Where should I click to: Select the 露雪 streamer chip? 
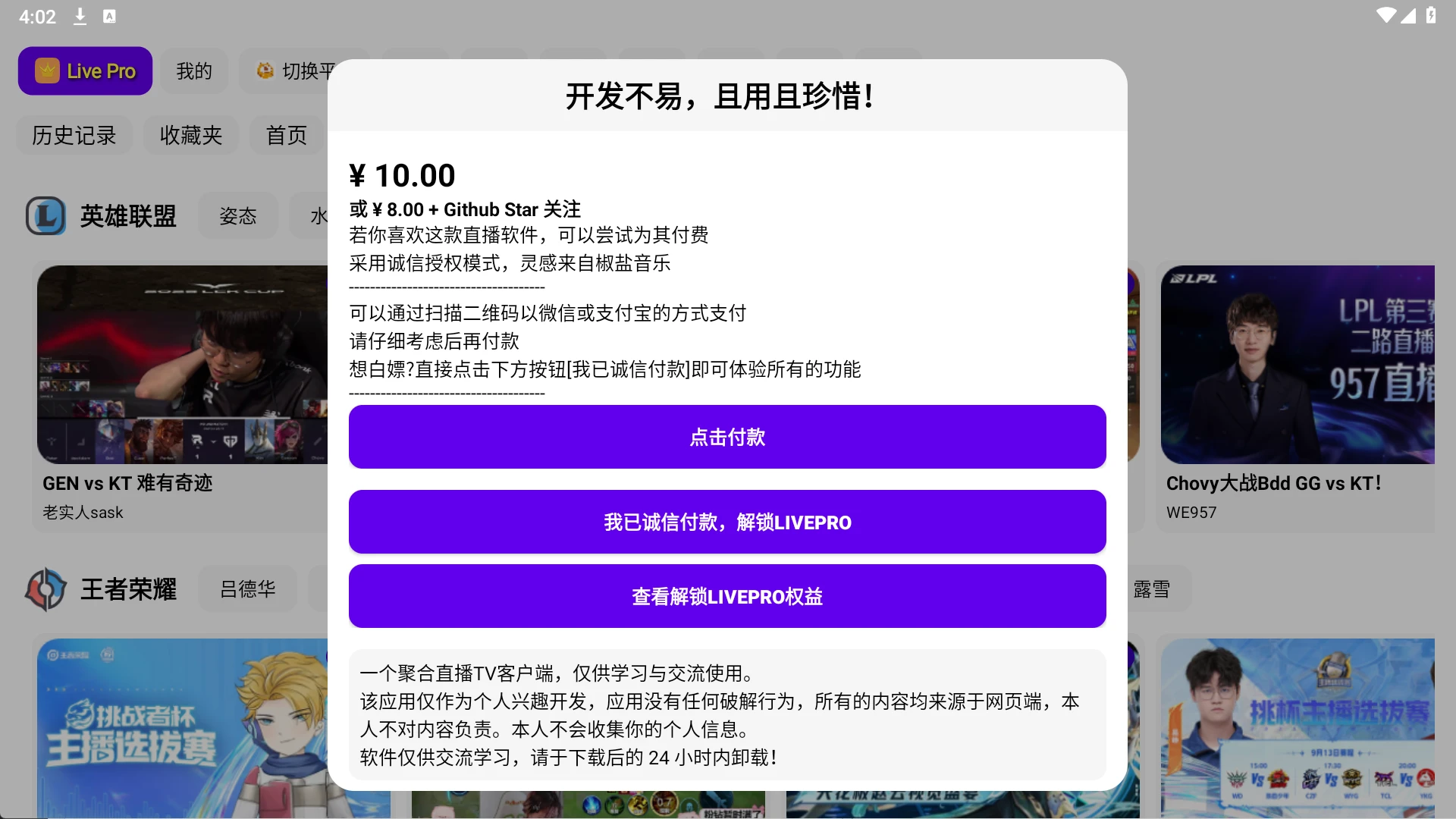point(1151,589)
